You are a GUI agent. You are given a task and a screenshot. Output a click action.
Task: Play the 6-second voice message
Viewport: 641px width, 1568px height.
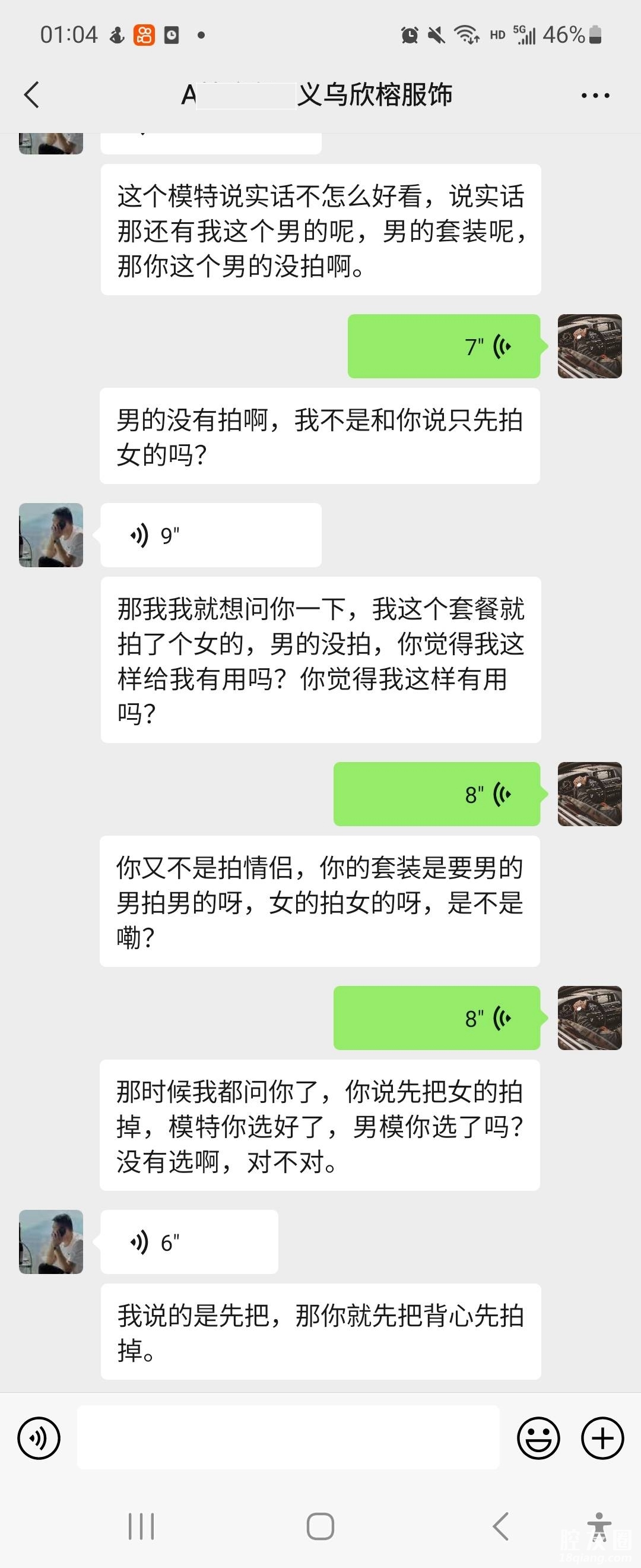(189, 1243)
